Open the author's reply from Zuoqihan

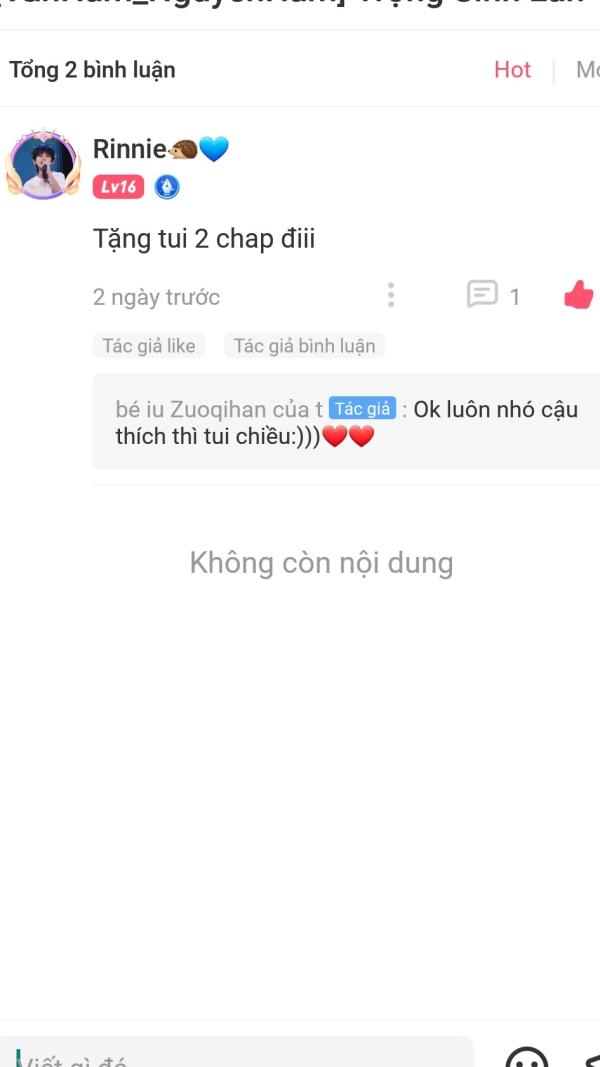346,422
